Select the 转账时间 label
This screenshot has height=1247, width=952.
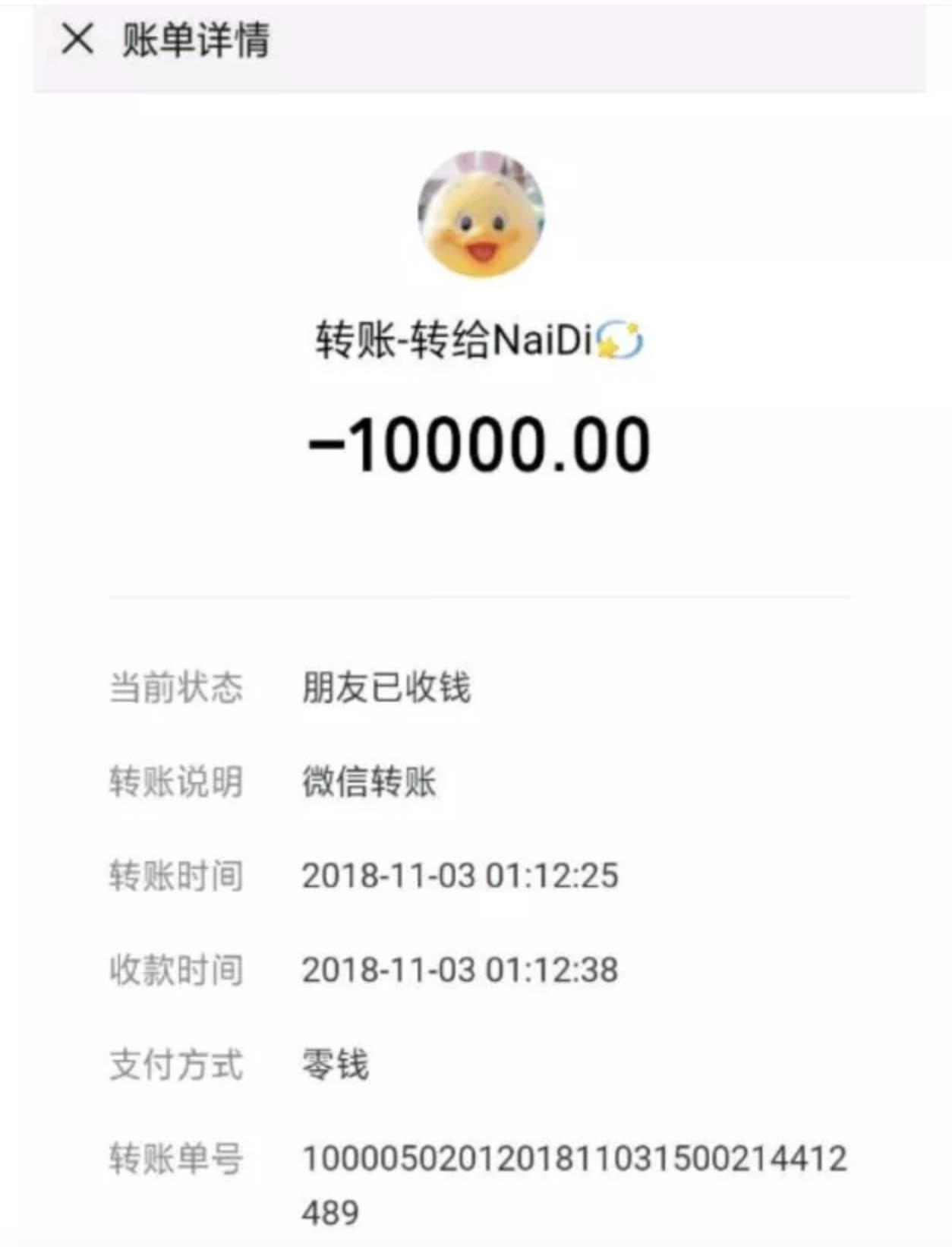[175, 874]
